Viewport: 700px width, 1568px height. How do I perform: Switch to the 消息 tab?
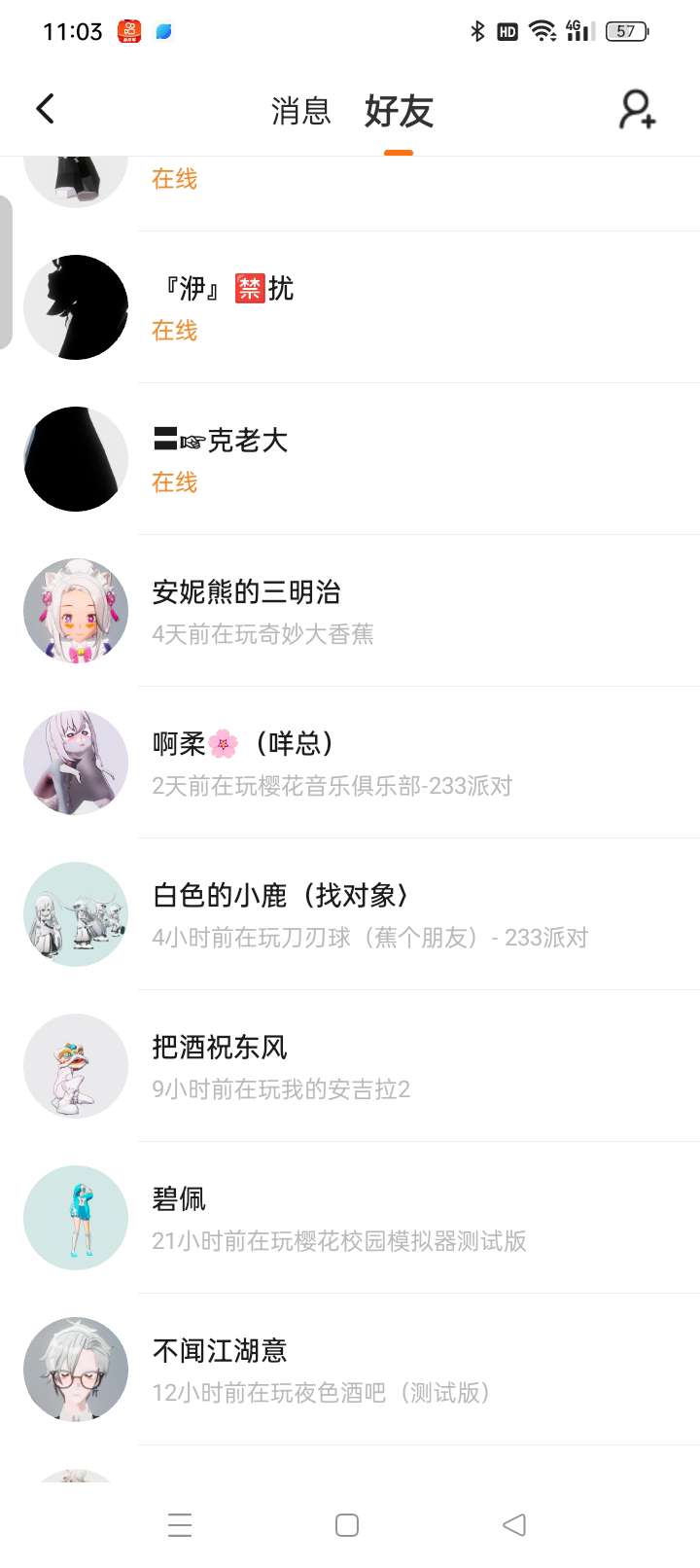point(300,111)
